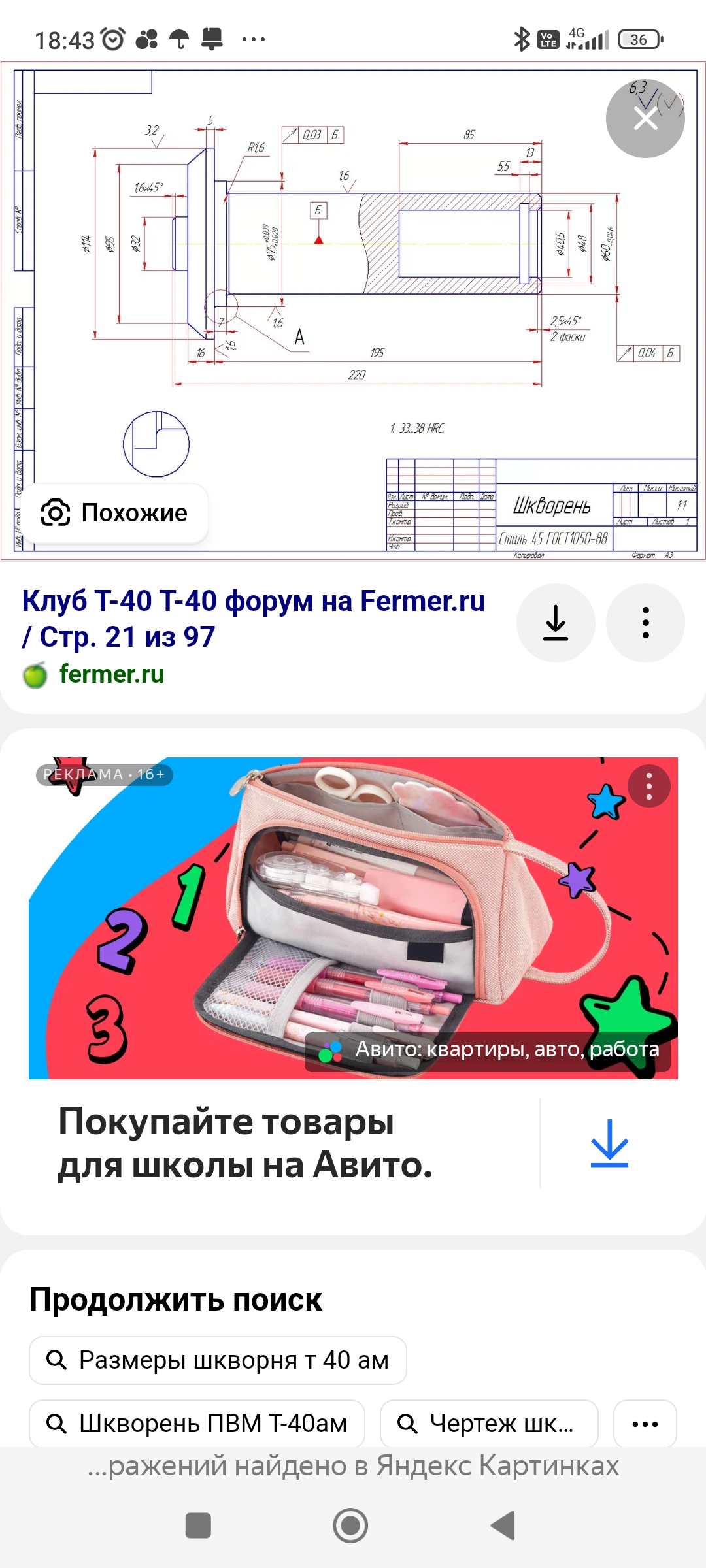
Task: Visit the fermer.ru source site
Action: [x=111, y=674]
